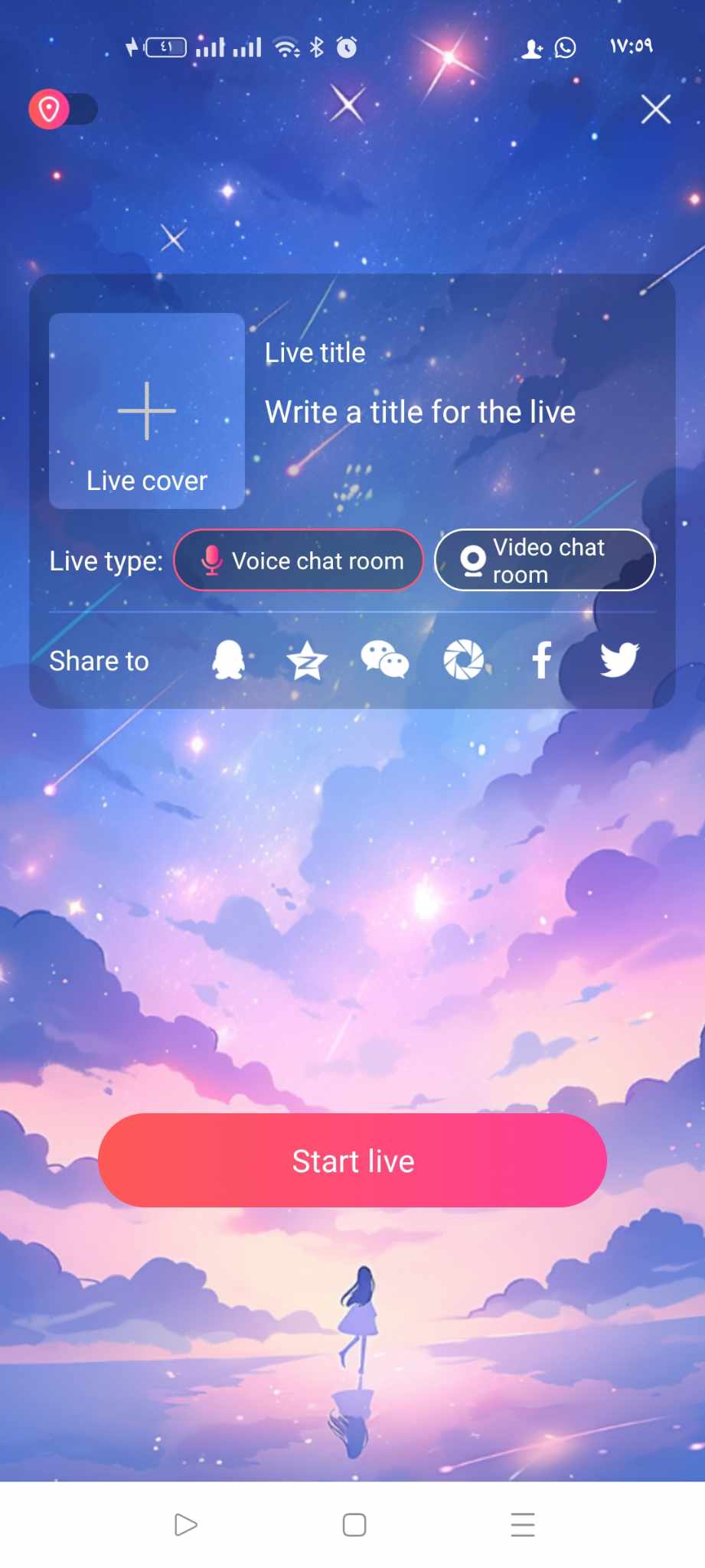Image resolution: width=705 pixels, height=1568 pixels.
Task: Select Voice chat room live type
Action: 299,560
